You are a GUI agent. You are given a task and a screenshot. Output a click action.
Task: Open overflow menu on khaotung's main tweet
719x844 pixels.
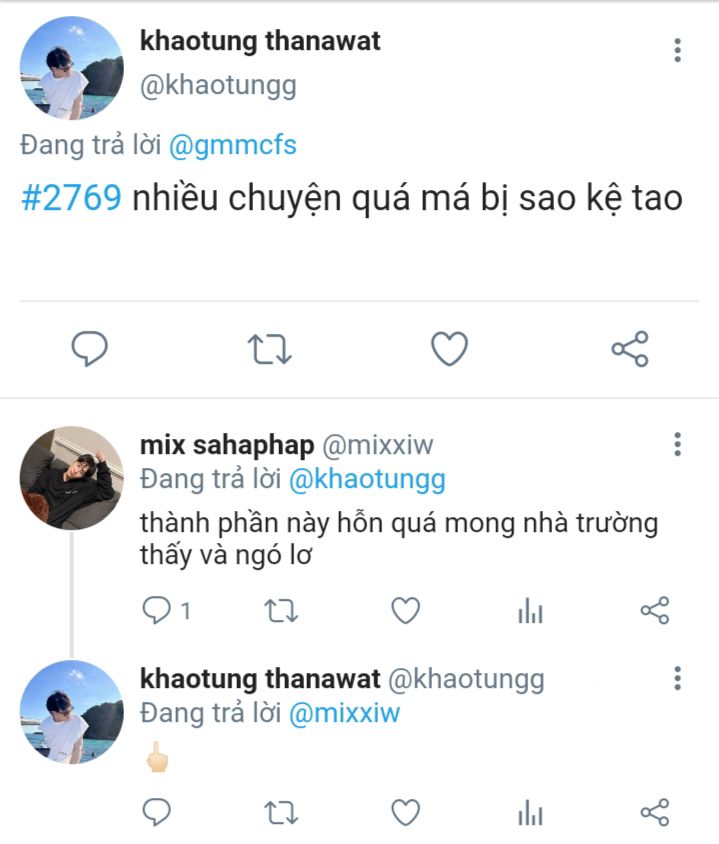point(678,50)
